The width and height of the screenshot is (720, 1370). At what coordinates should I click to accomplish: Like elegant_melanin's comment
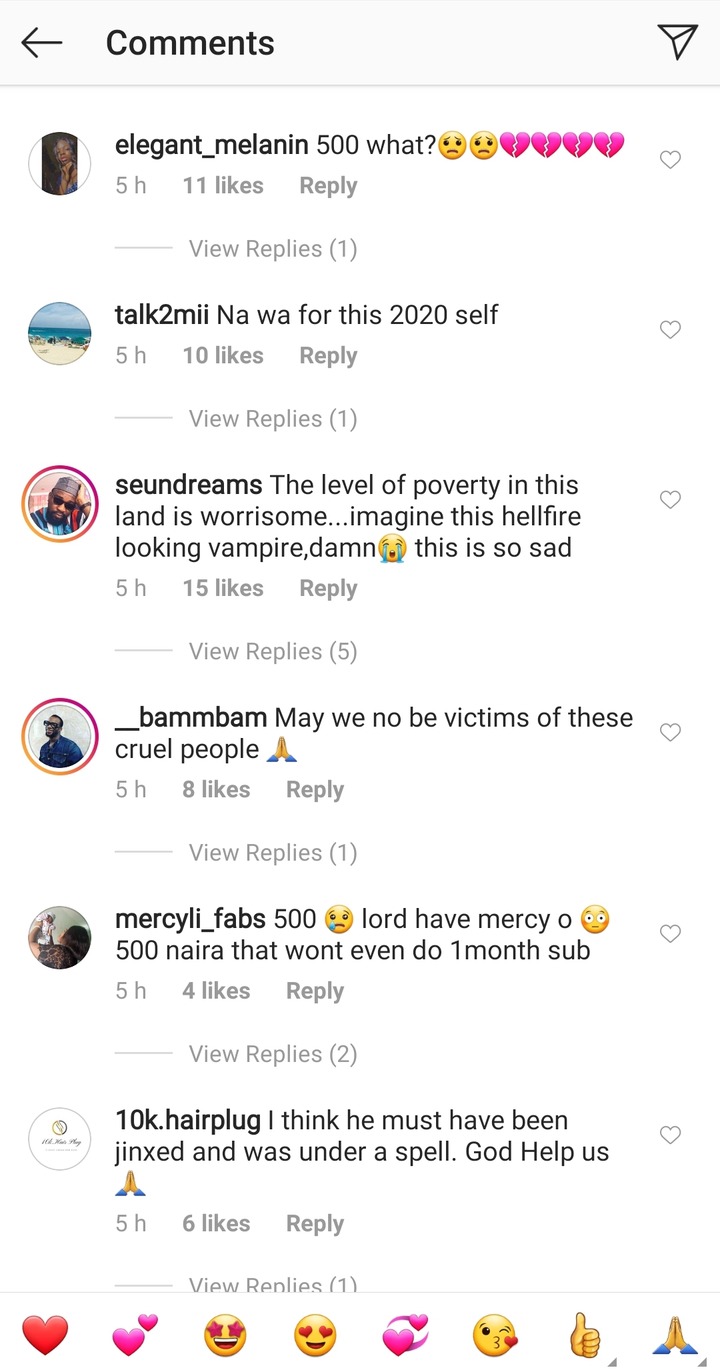coord(670,160)
